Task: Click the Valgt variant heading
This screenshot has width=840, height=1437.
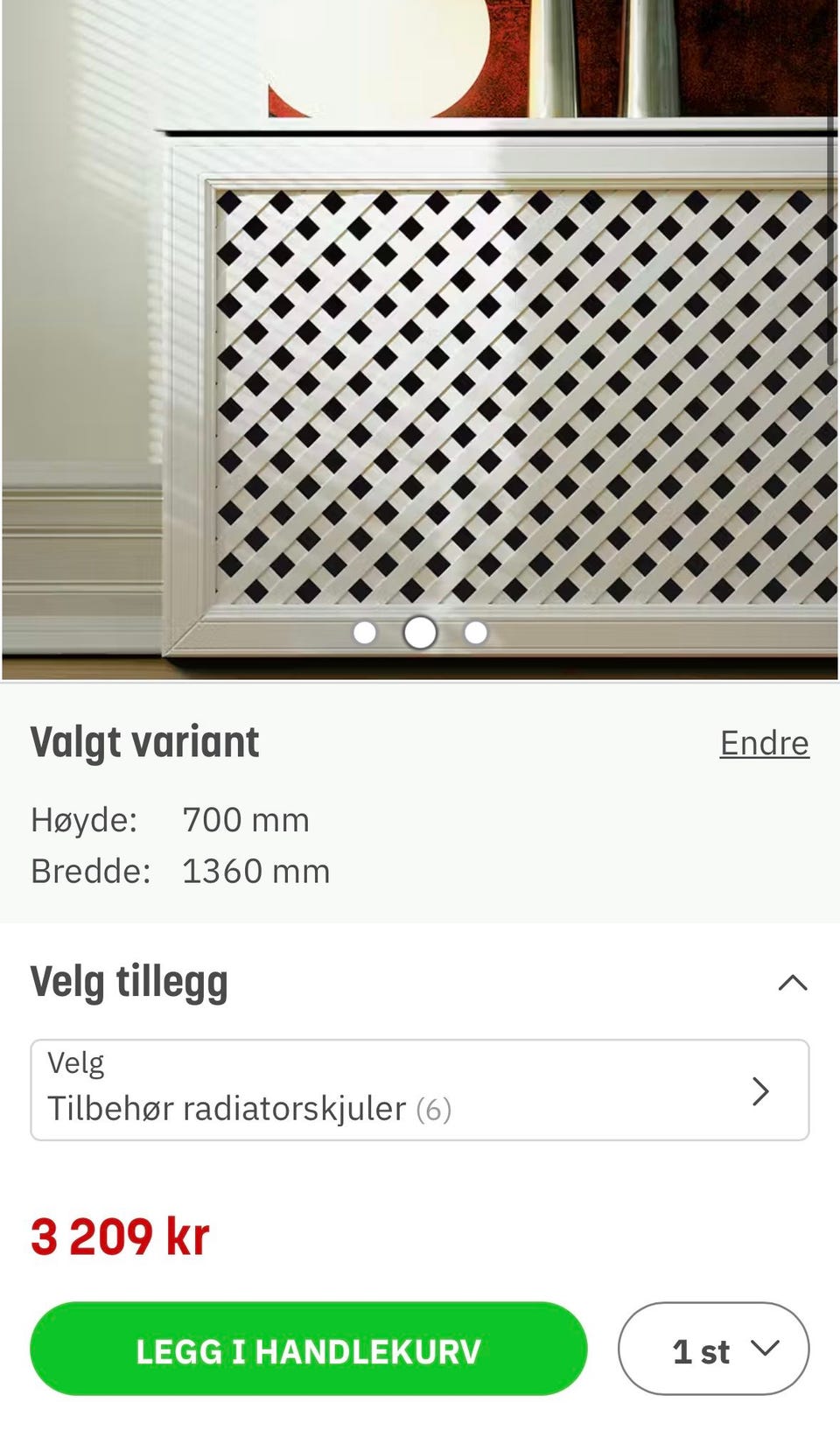Action: click(144, 740)
